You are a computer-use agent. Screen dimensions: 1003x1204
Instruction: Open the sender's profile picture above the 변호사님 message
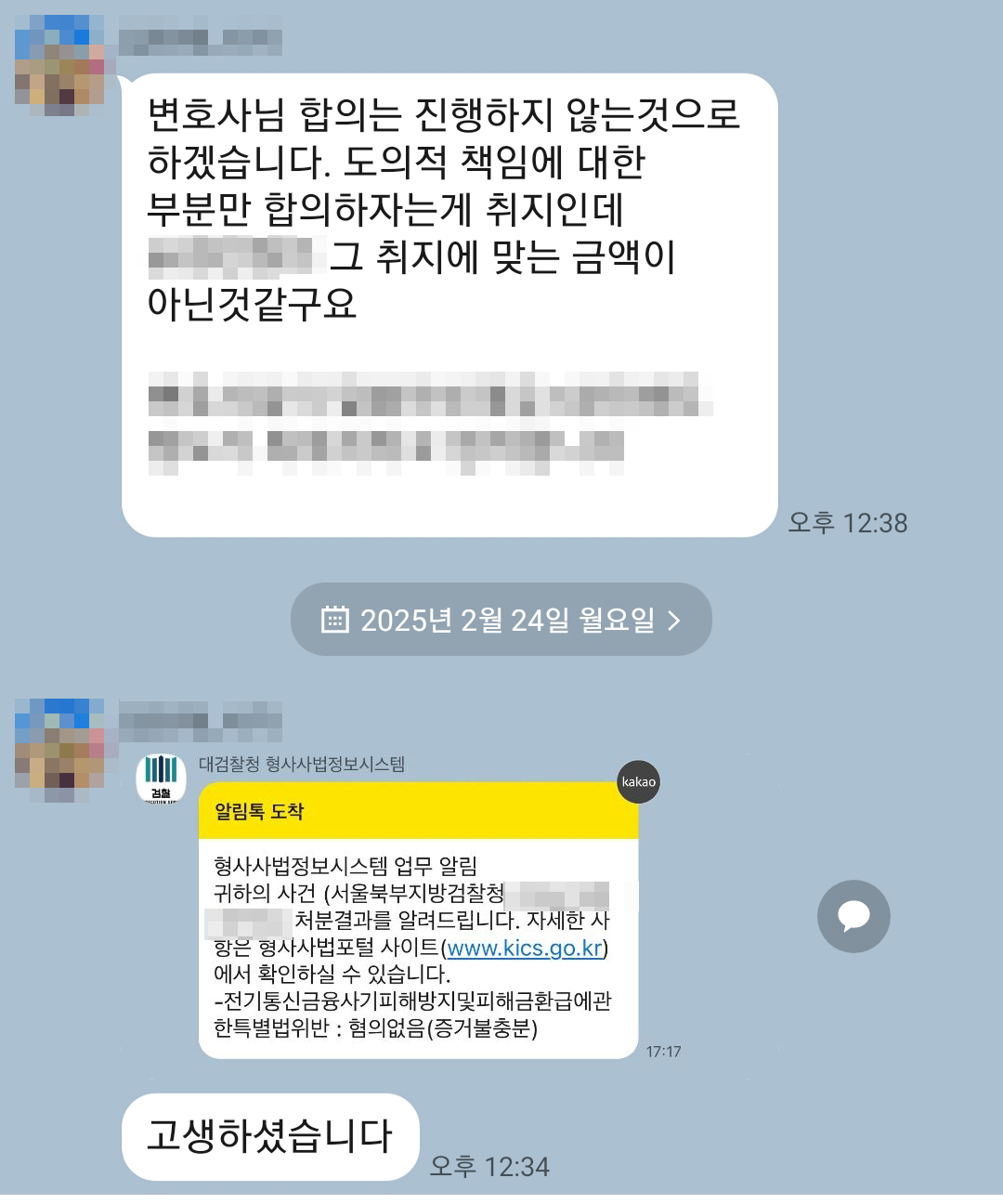tap(59, 67)
